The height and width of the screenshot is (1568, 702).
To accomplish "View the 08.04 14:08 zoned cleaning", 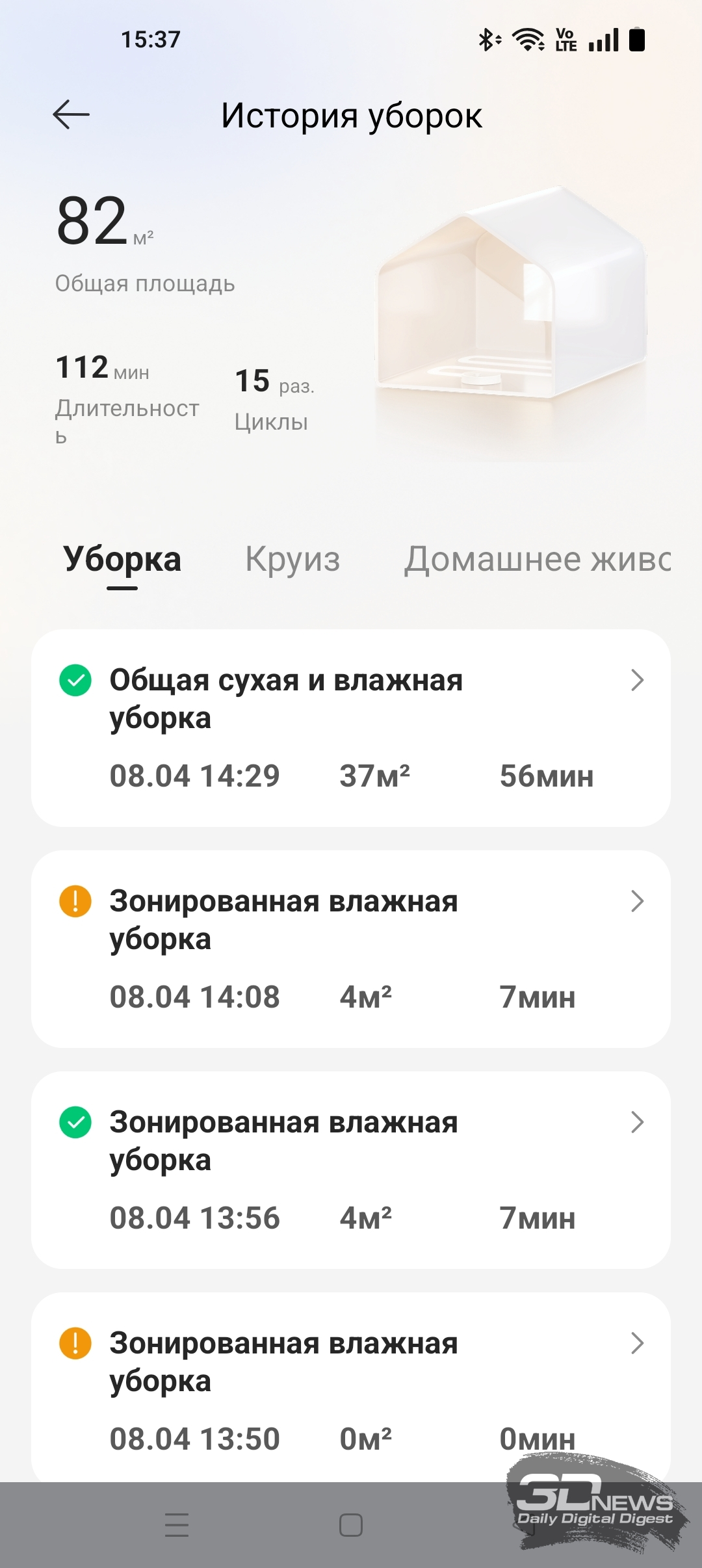I will pyautogui.click(x=351, y=948).
